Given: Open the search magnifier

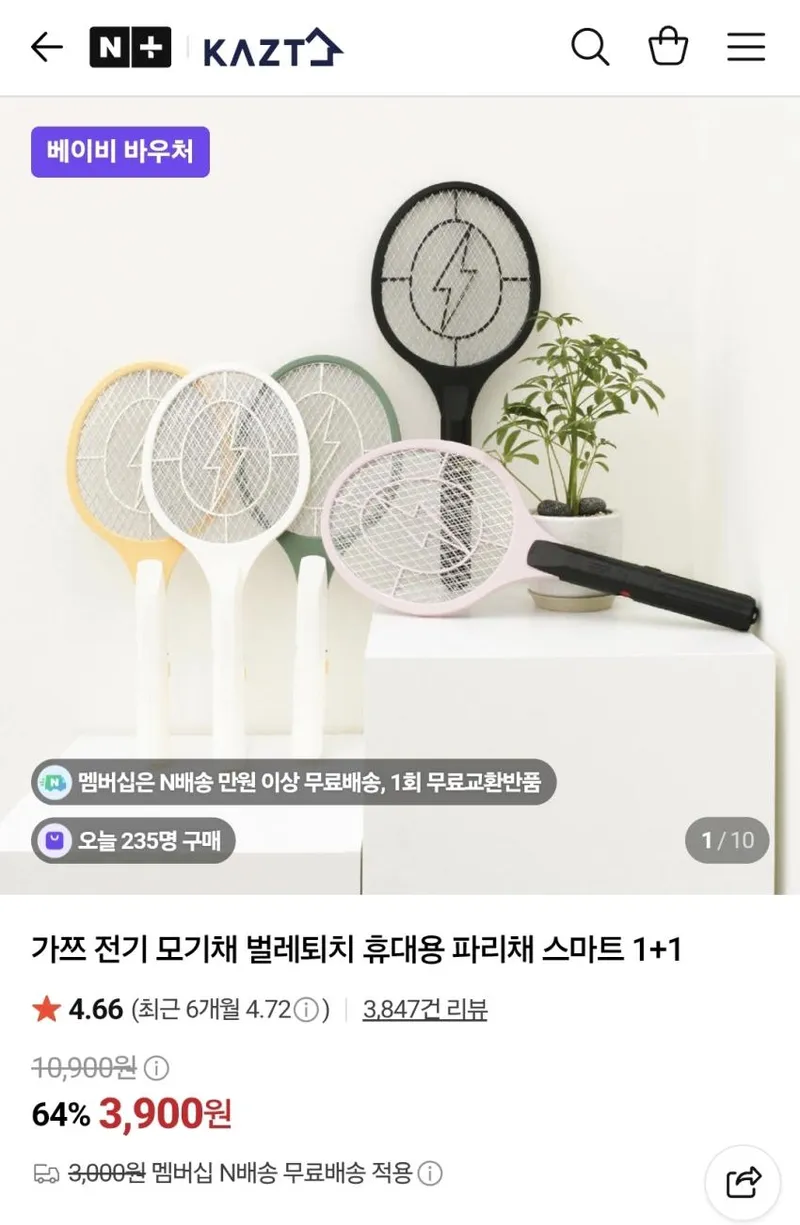Looking at the screenshot, I should [590, 47].
